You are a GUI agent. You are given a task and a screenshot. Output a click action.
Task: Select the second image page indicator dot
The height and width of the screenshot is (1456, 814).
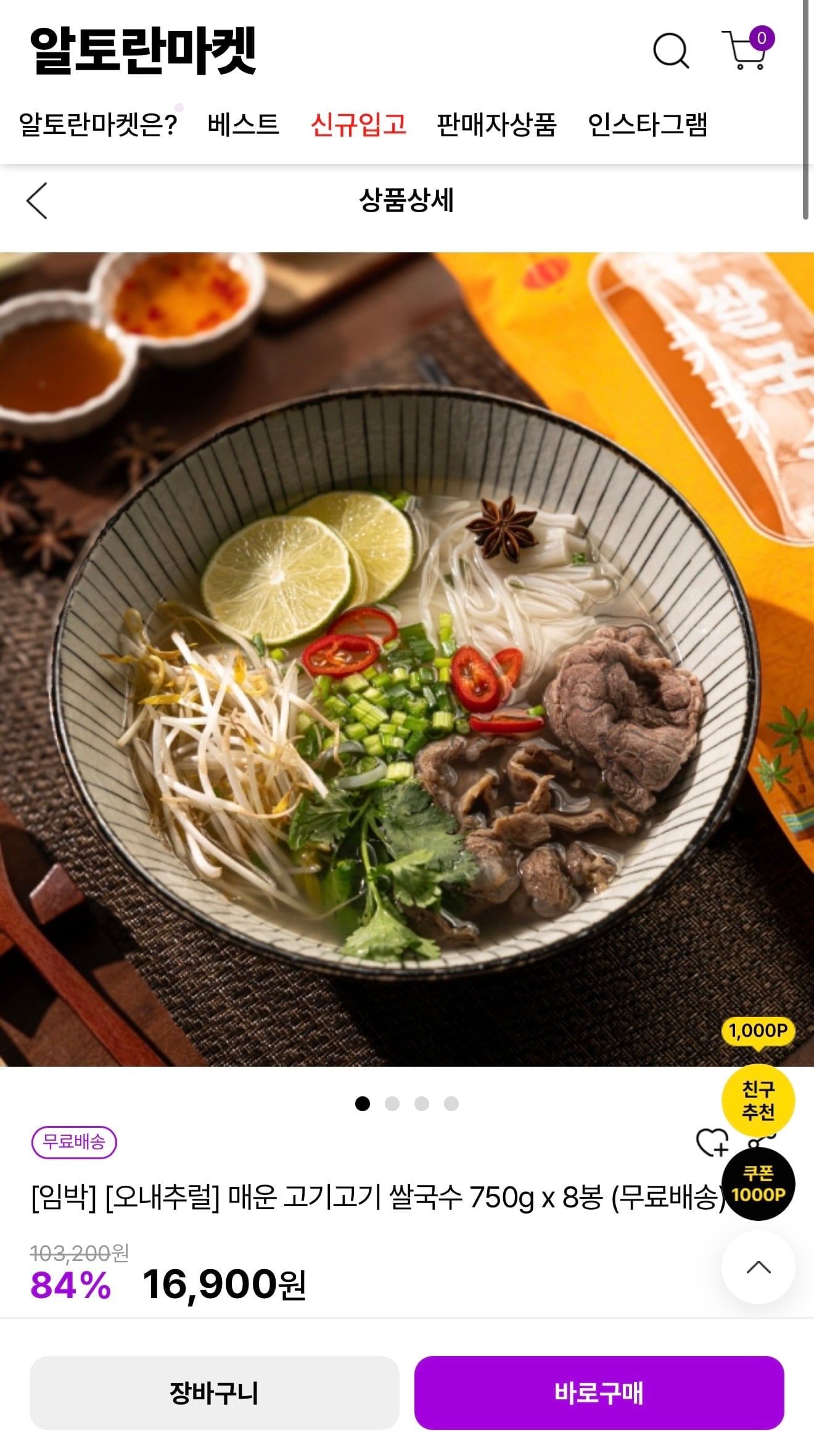pos(392,1104)
